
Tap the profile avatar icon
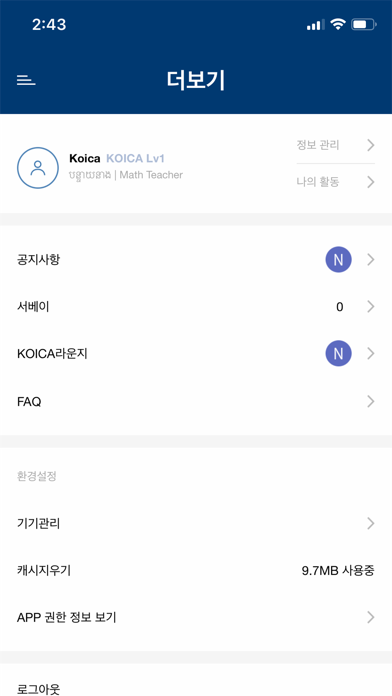pos(38,168)
